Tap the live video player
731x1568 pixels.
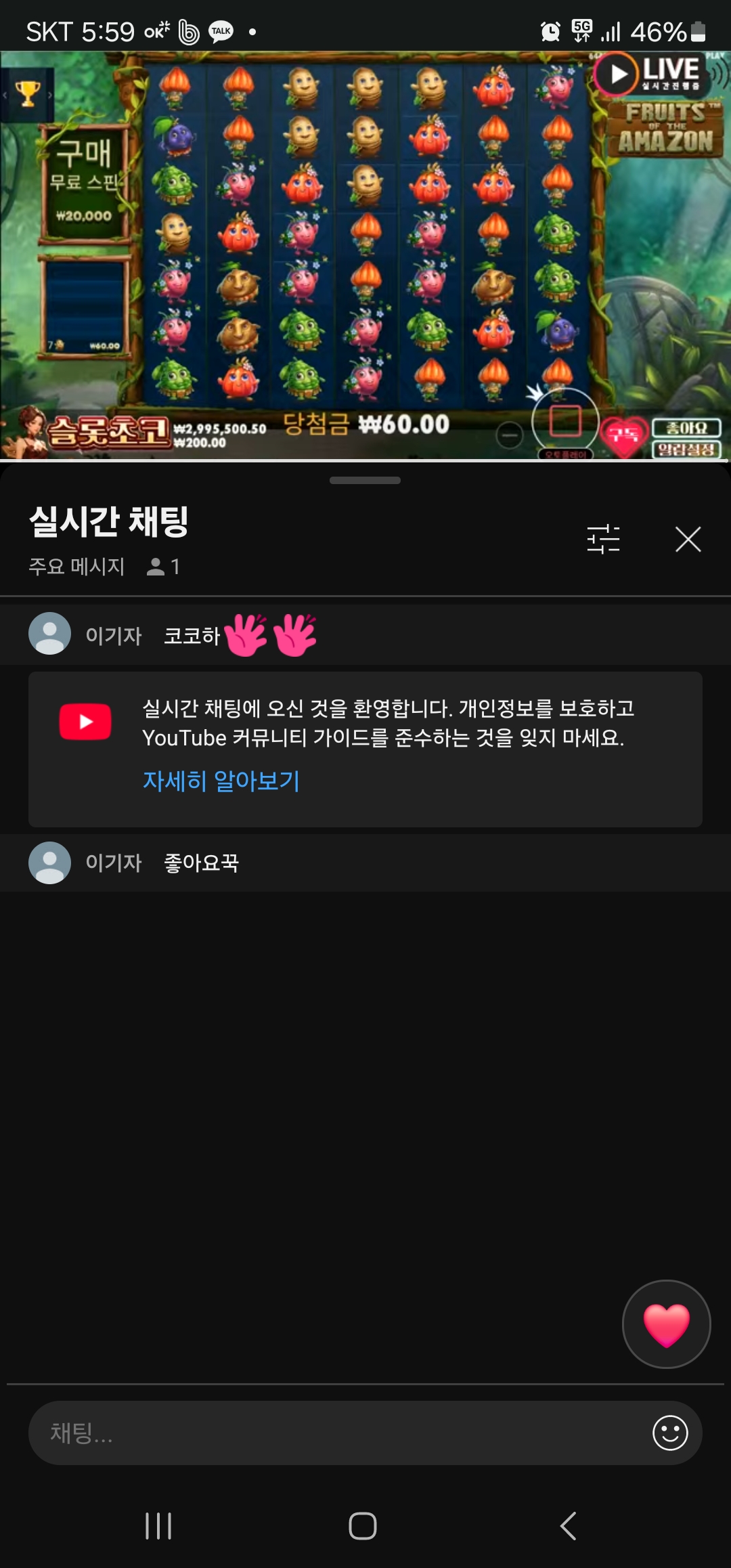tap(365, 256)
